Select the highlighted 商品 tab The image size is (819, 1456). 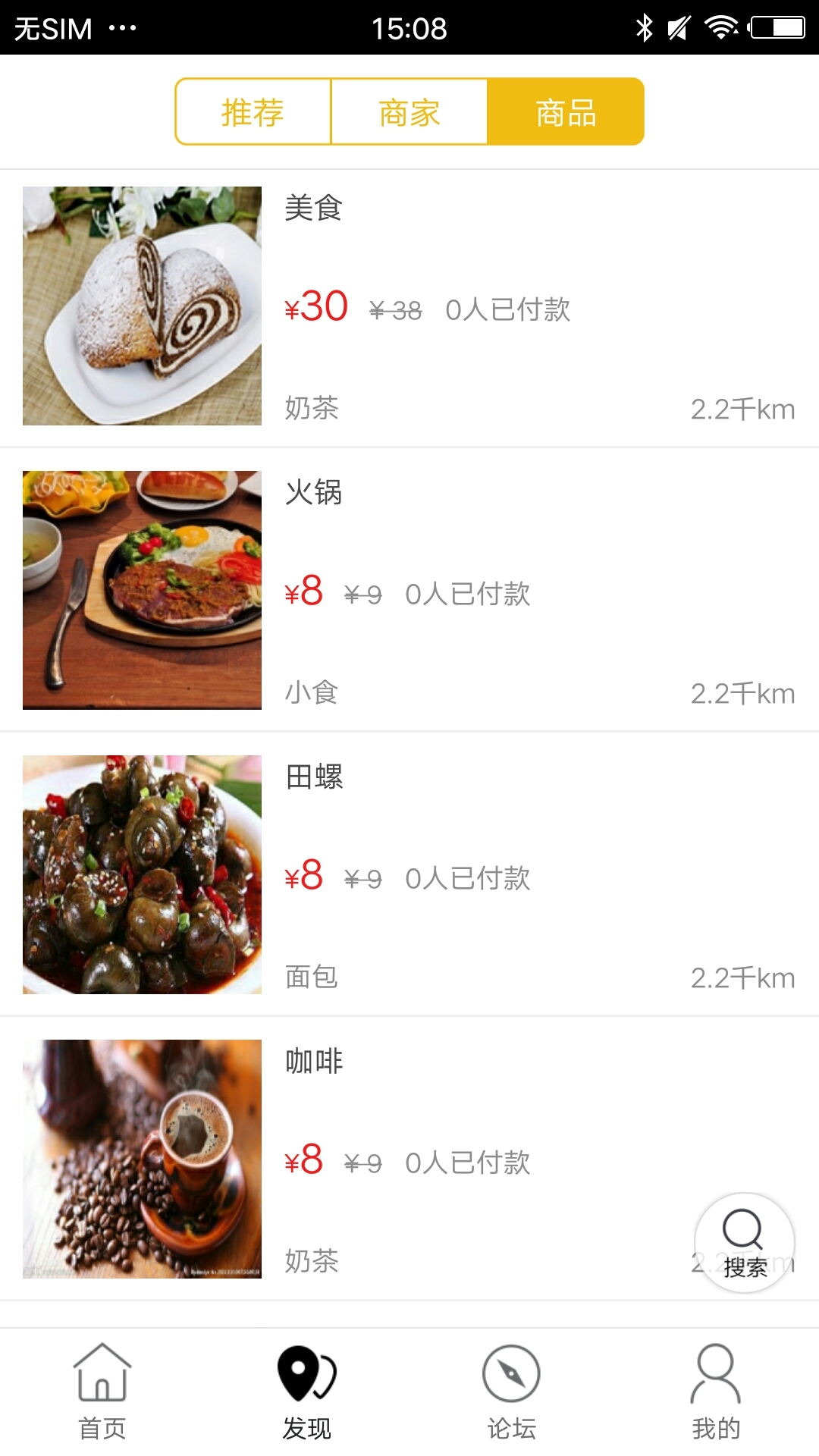[566, 111]
